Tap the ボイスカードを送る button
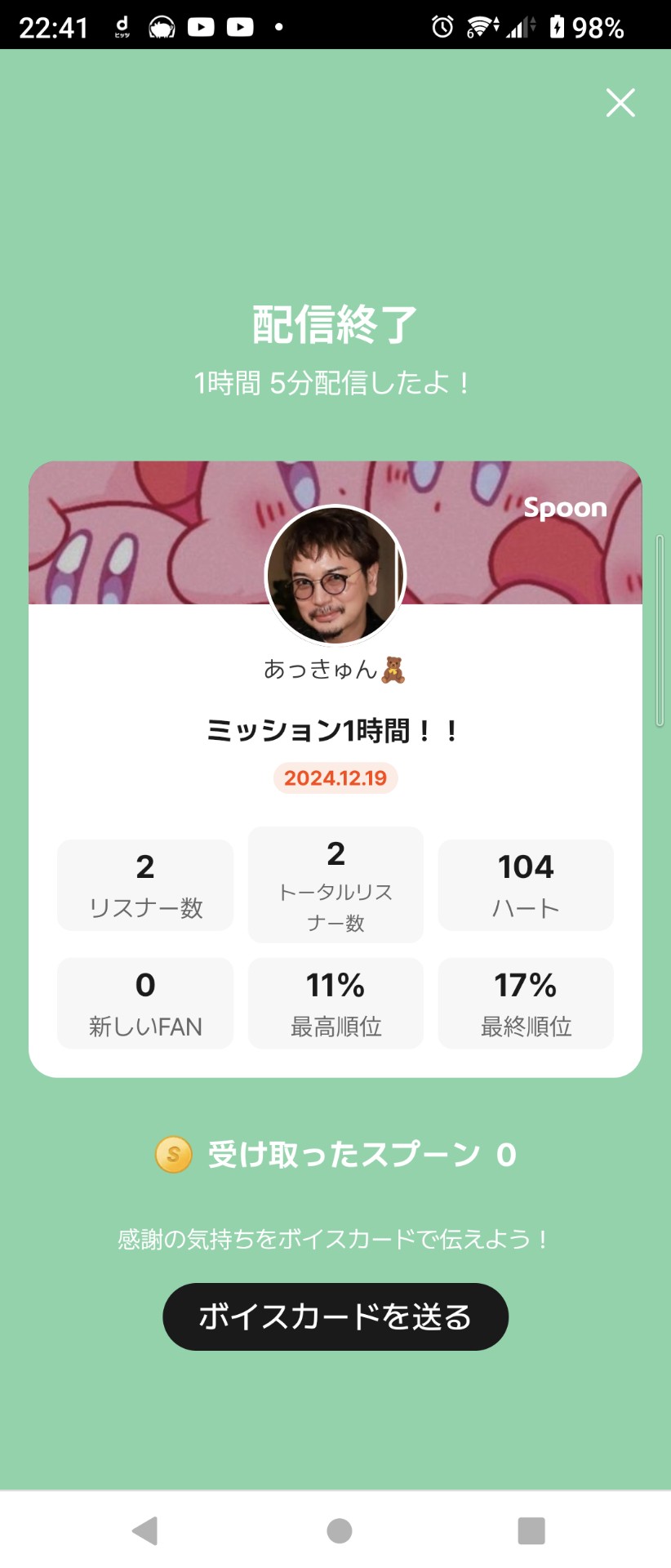 tap(335, 1316)
